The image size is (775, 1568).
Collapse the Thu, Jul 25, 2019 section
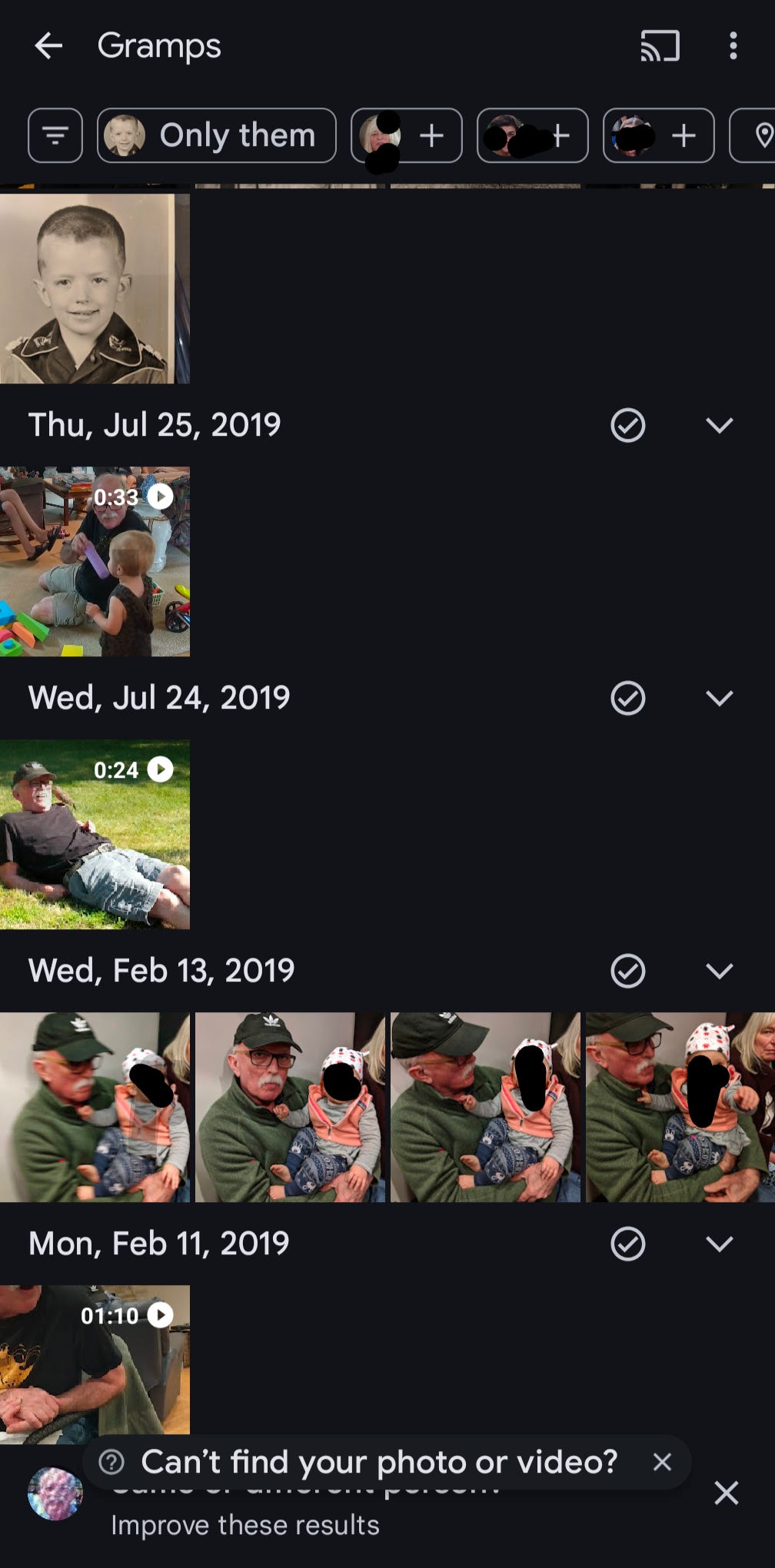click(719, 425)
